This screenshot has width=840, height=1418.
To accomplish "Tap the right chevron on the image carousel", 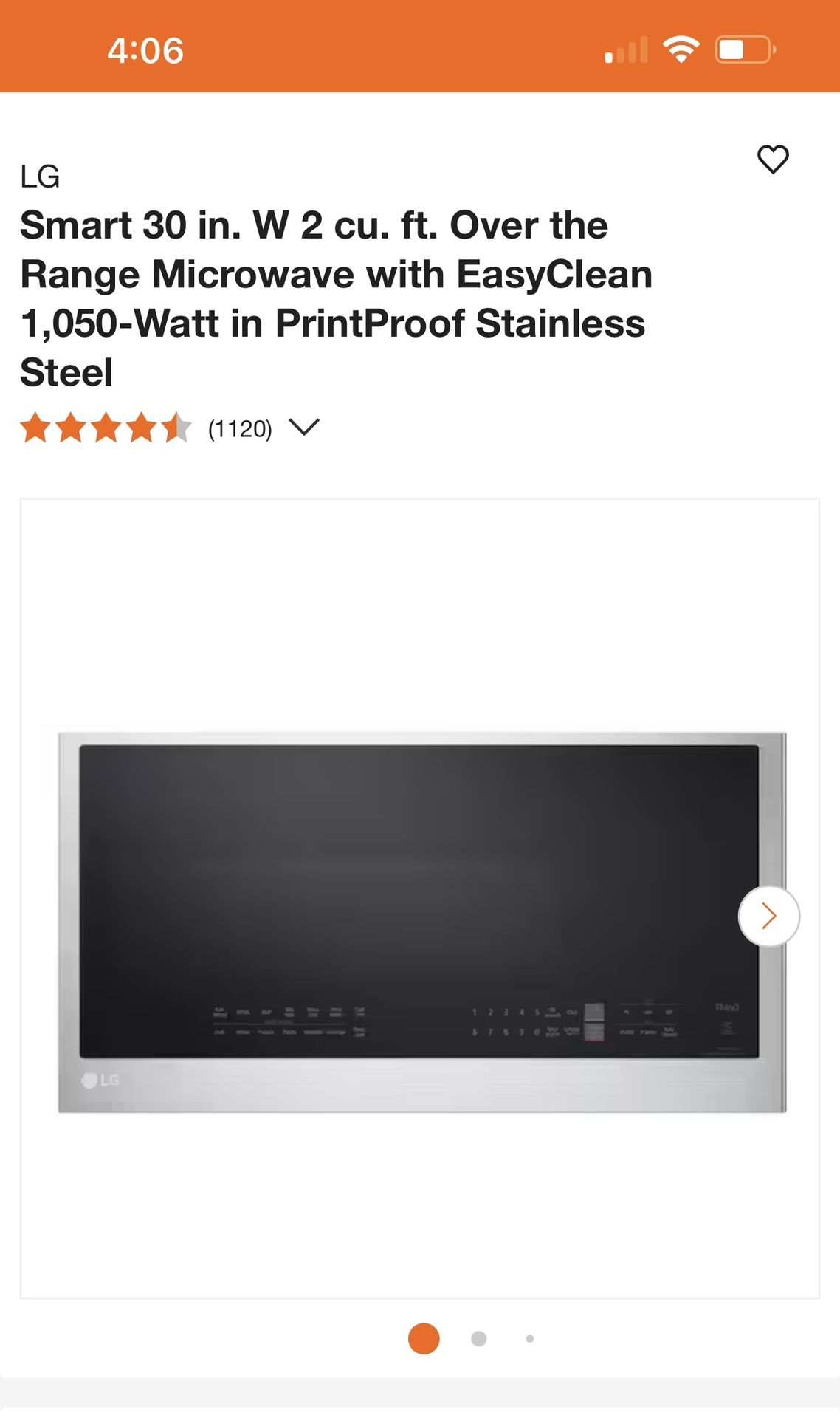I will point(768,915).
